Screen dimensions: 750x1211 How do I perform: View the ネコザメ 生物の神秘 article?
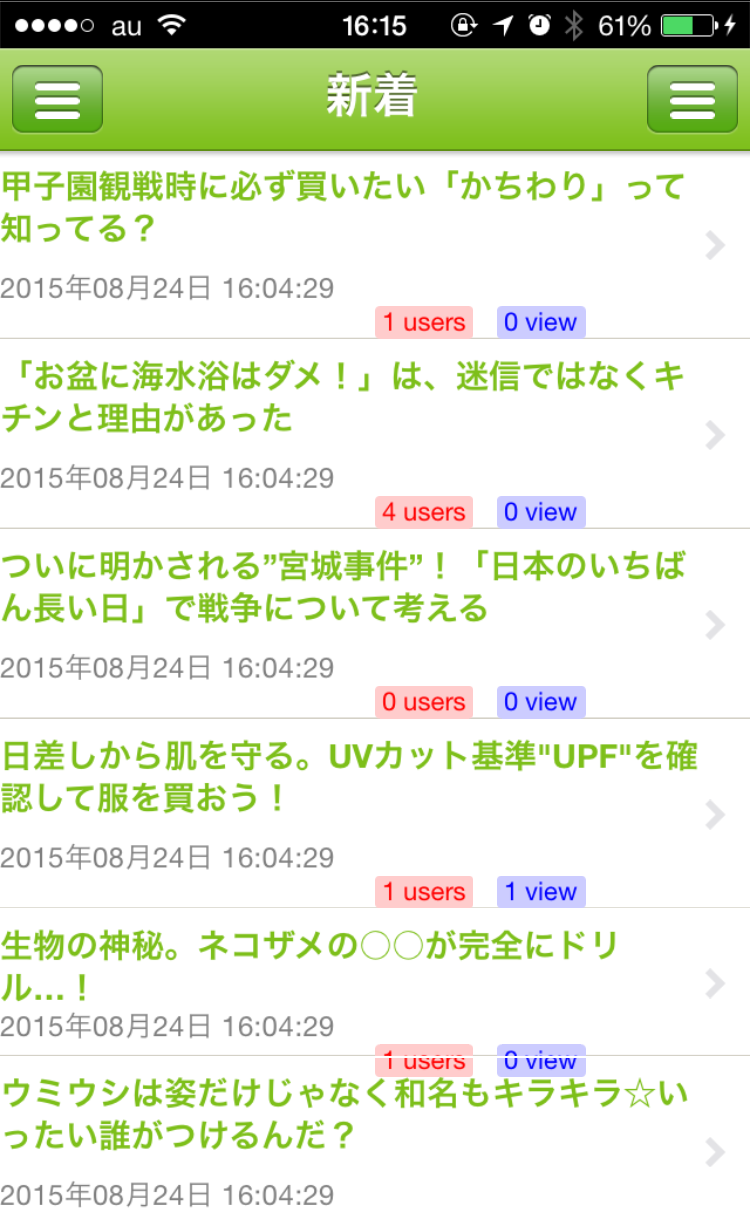pyautogui.click(x=375, y=982)
